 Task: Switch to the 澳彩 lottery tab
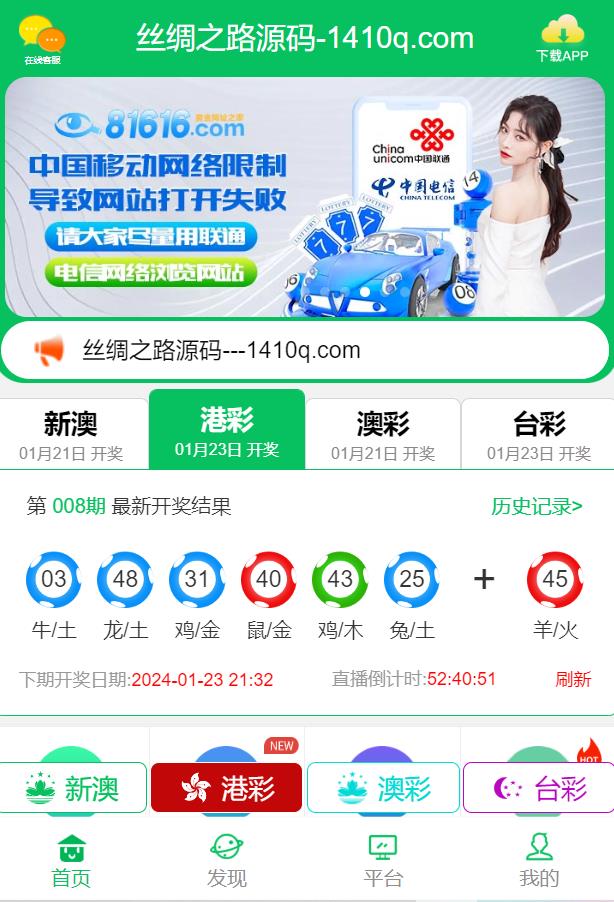(x=383, y=435)
